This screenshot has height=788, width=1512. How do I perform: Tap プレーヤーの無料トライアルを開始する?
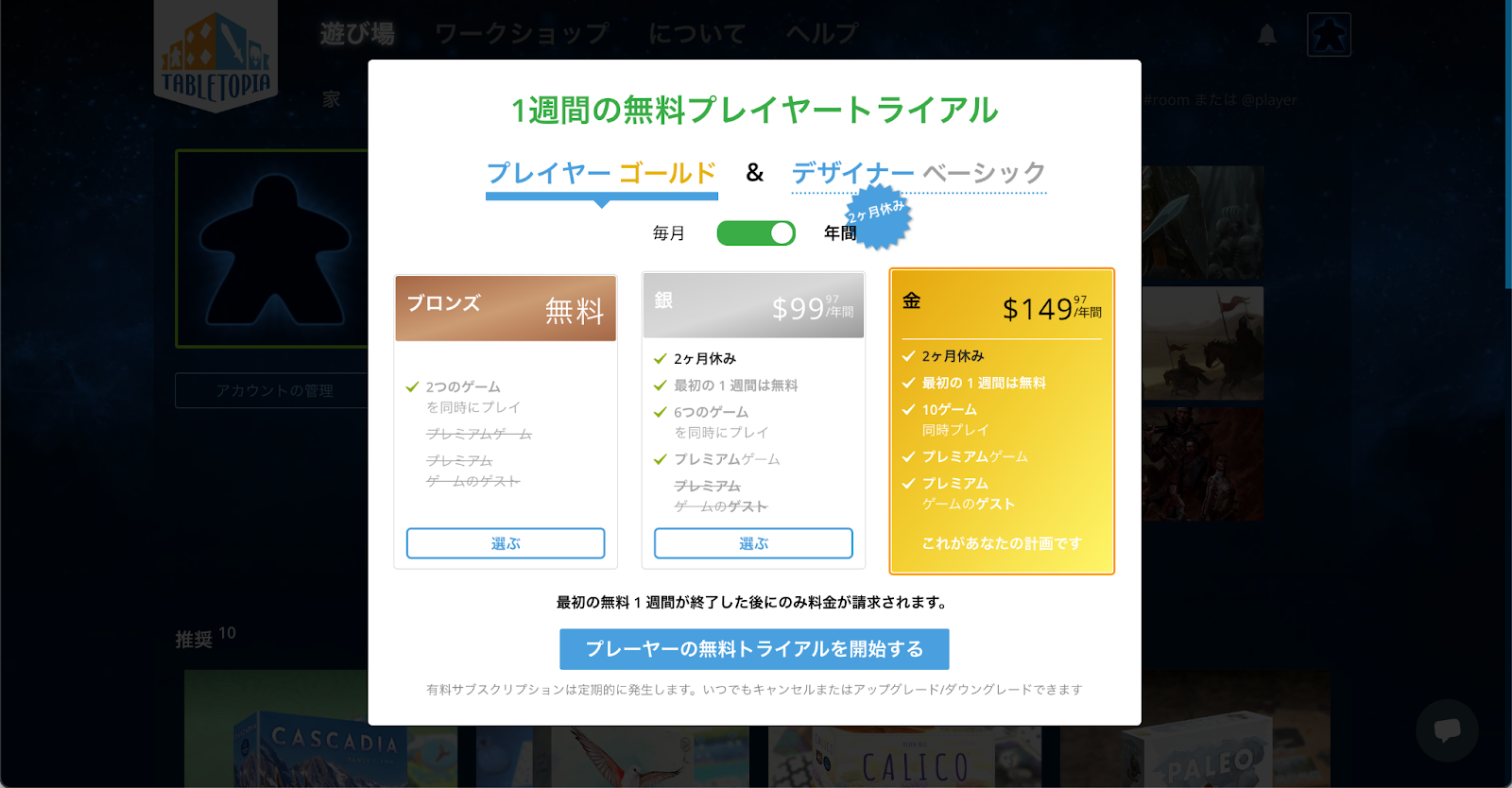pyautogui.click(x=754, y=649)
